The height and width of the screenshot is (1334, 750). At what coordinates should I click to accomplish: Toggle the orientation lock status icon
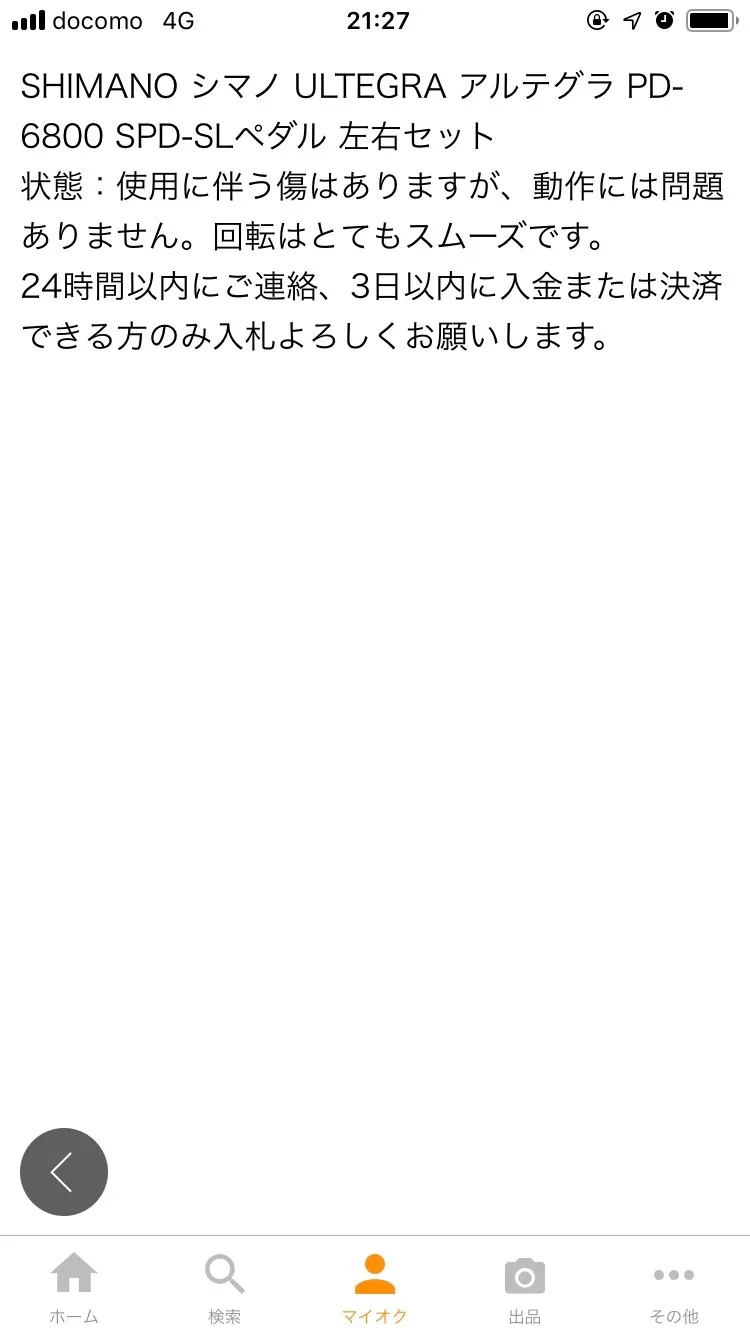(598, 19)
